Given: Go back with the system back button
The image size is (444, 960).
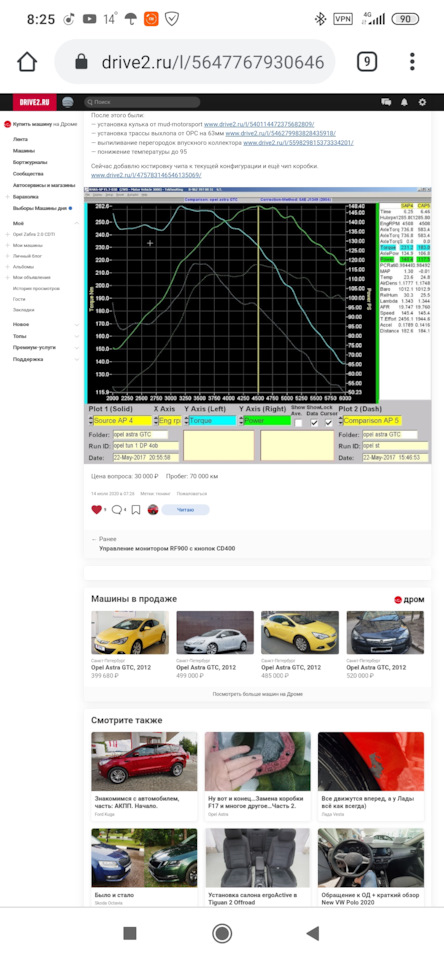Looking at the screenshot, I should point(313,933).
